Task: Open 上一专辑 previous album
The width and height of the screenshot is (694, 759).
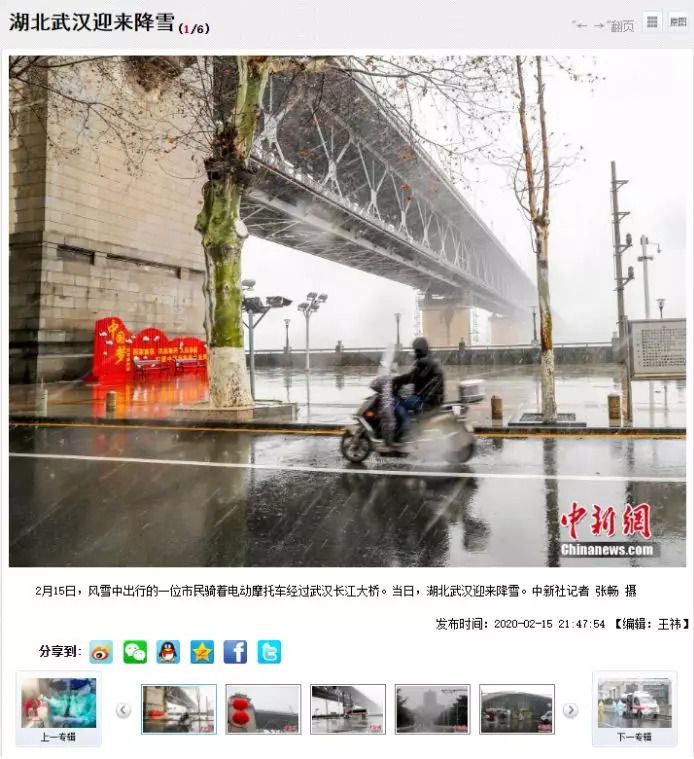Action: click(58, 709)
